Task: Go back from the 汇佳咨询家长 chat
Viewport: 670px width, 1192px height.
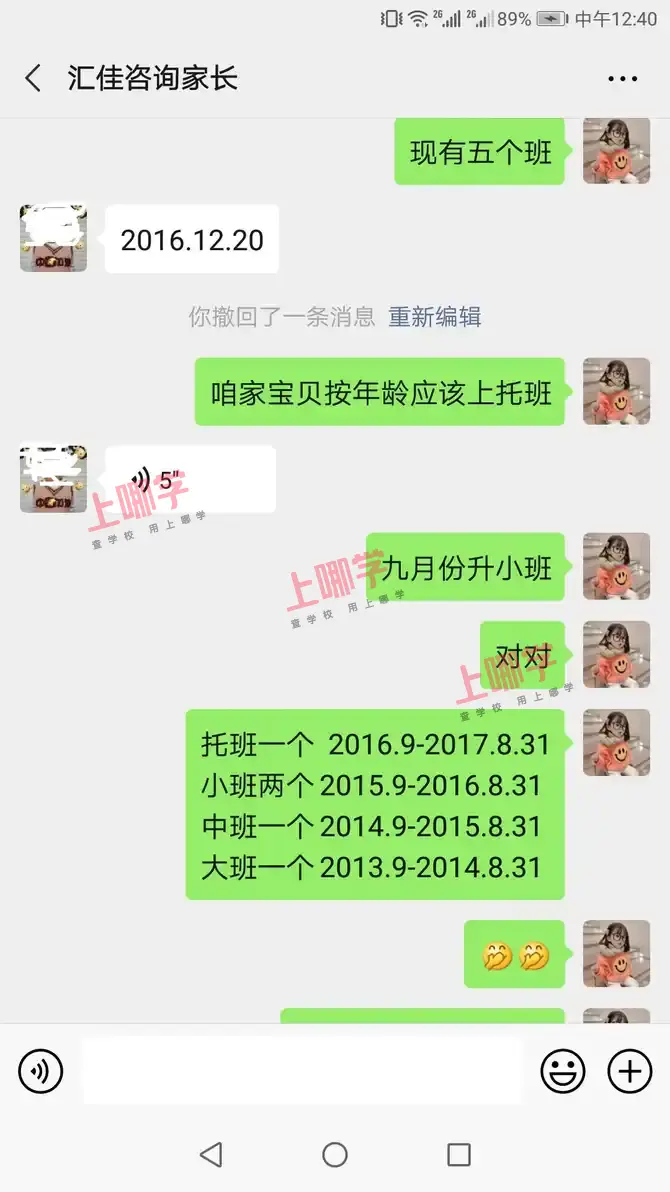Action: click(x=33, y=78)
